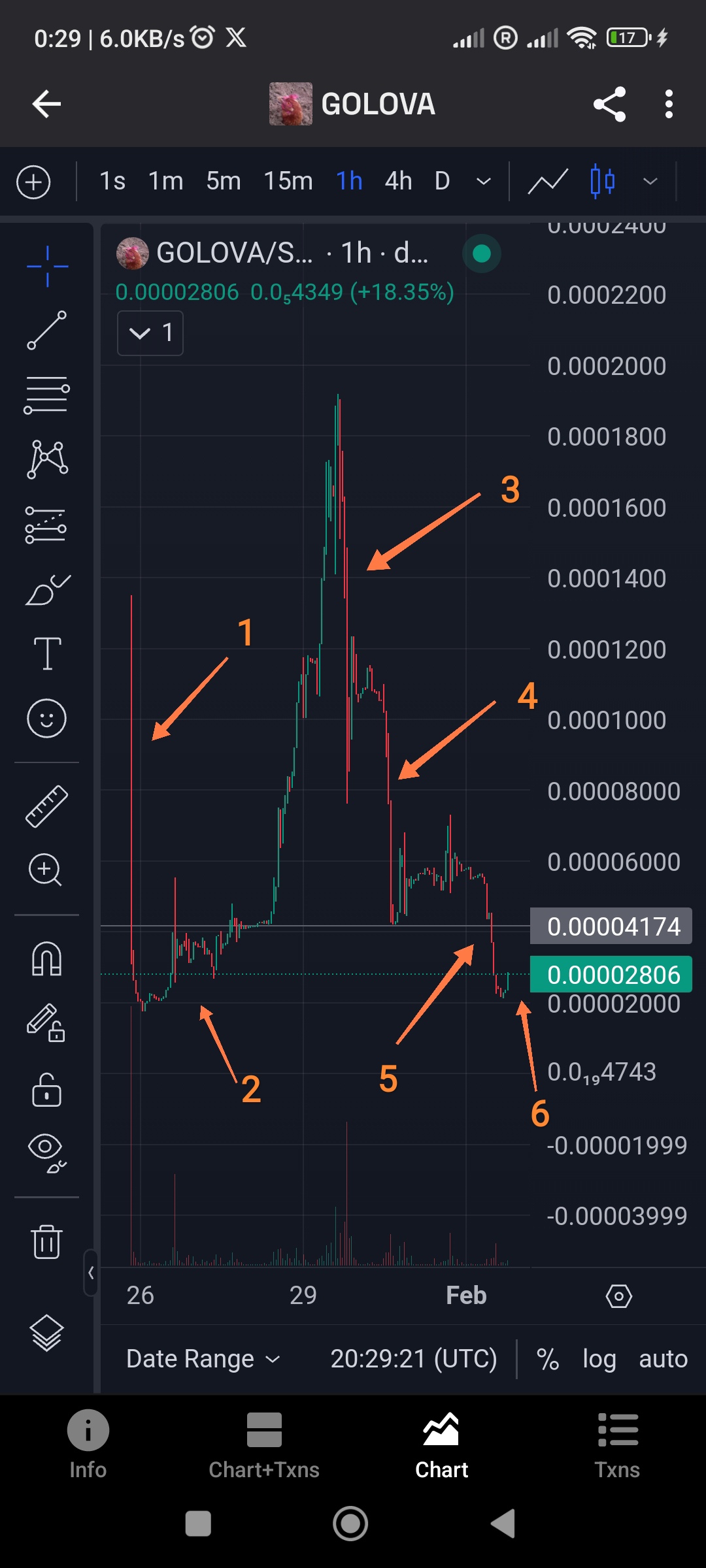Go back using the top-left arrow
Screen dimensions: 706x1568
46,104
